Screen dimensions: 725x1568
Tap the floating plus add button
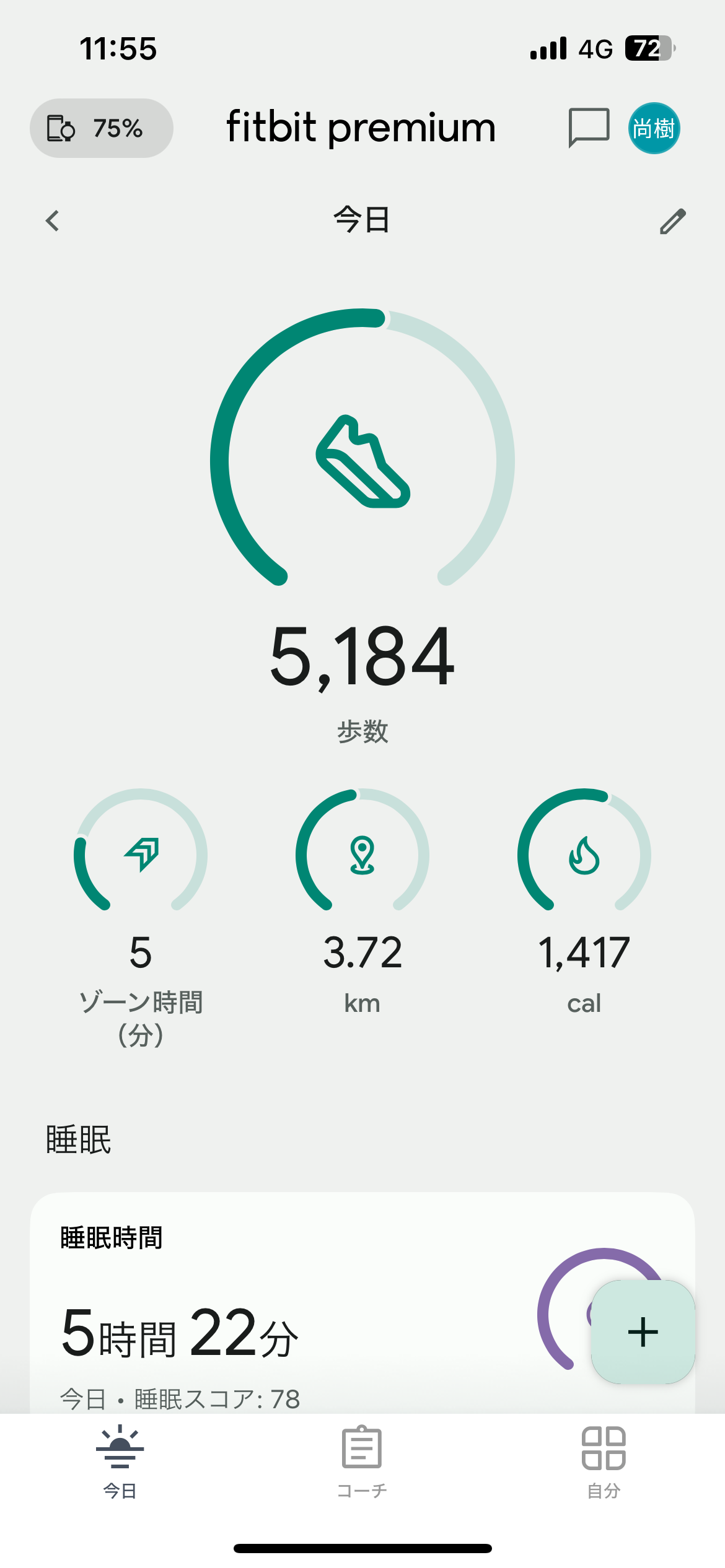643,1331
